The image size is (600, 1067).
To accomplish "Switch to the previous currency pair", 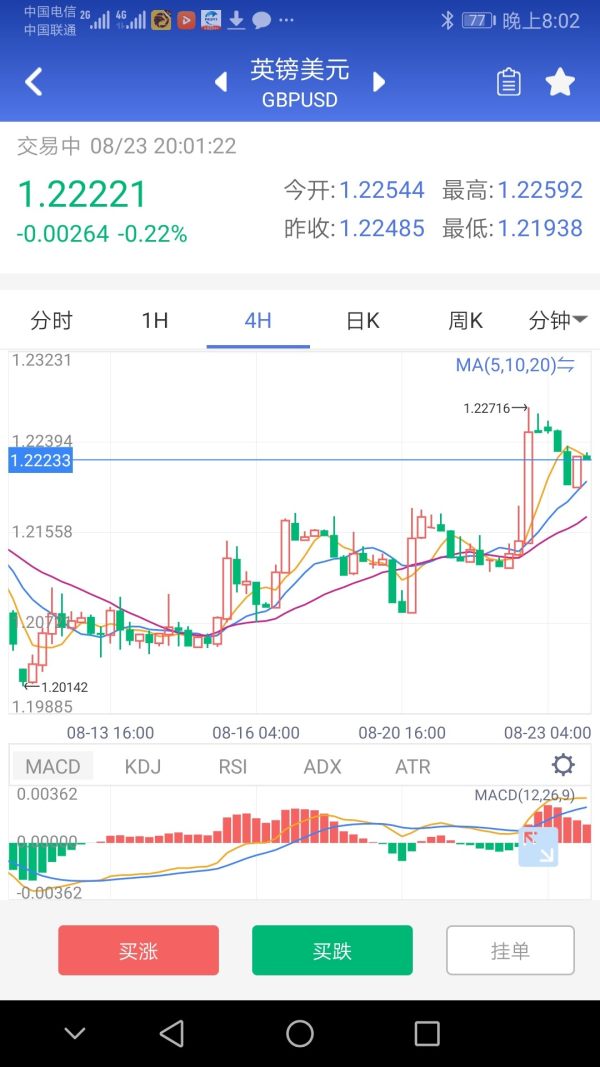I will pyautogui.click(x=222, y=82).
